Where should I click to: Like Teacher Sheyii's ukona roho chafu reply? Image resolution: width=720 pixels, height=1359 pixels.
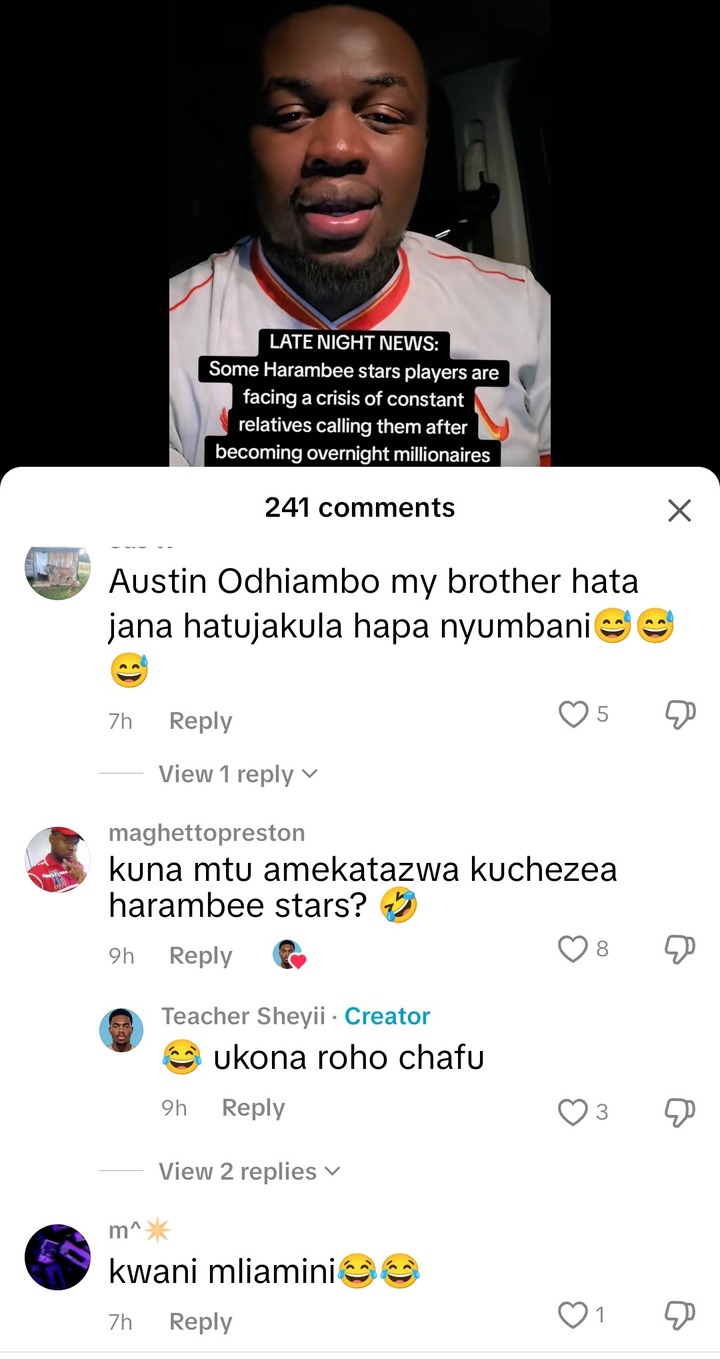tap(573, 1111)
